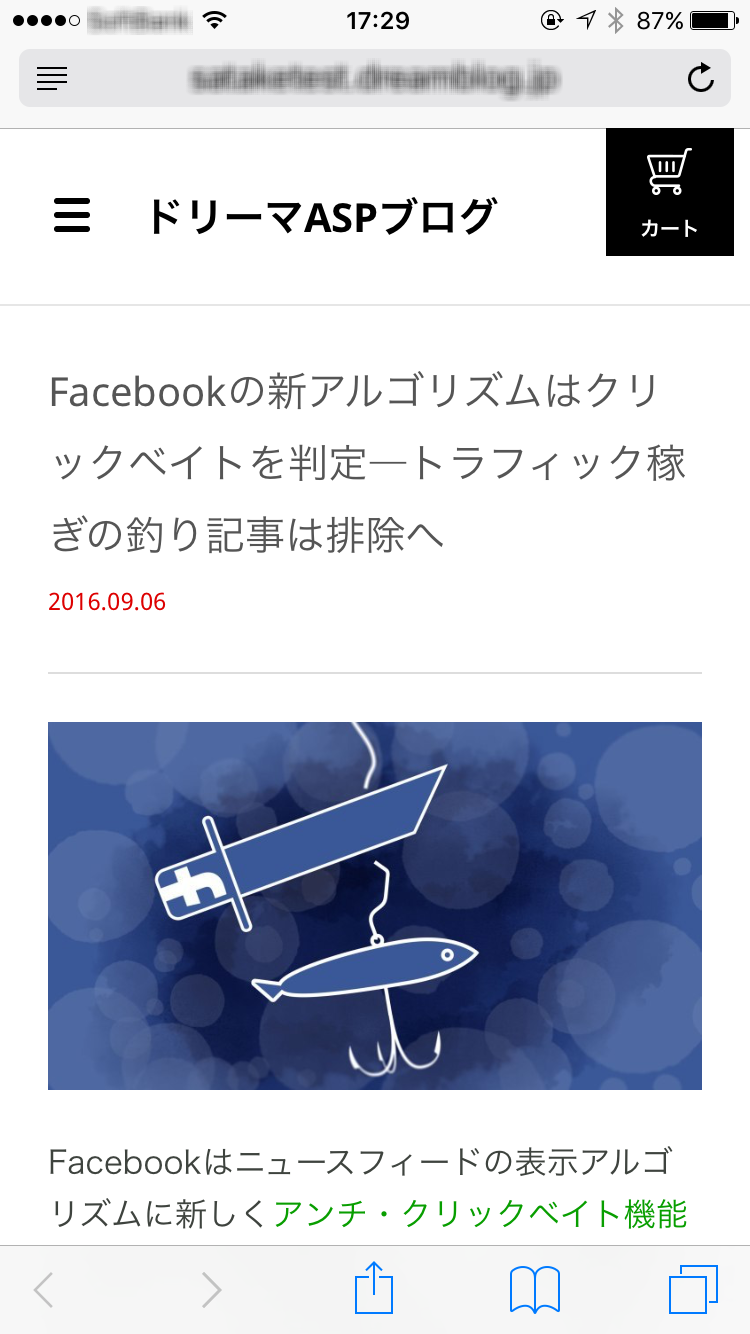
Task: Open the ドリーマASPブログ site title
Action: (321, 216)
